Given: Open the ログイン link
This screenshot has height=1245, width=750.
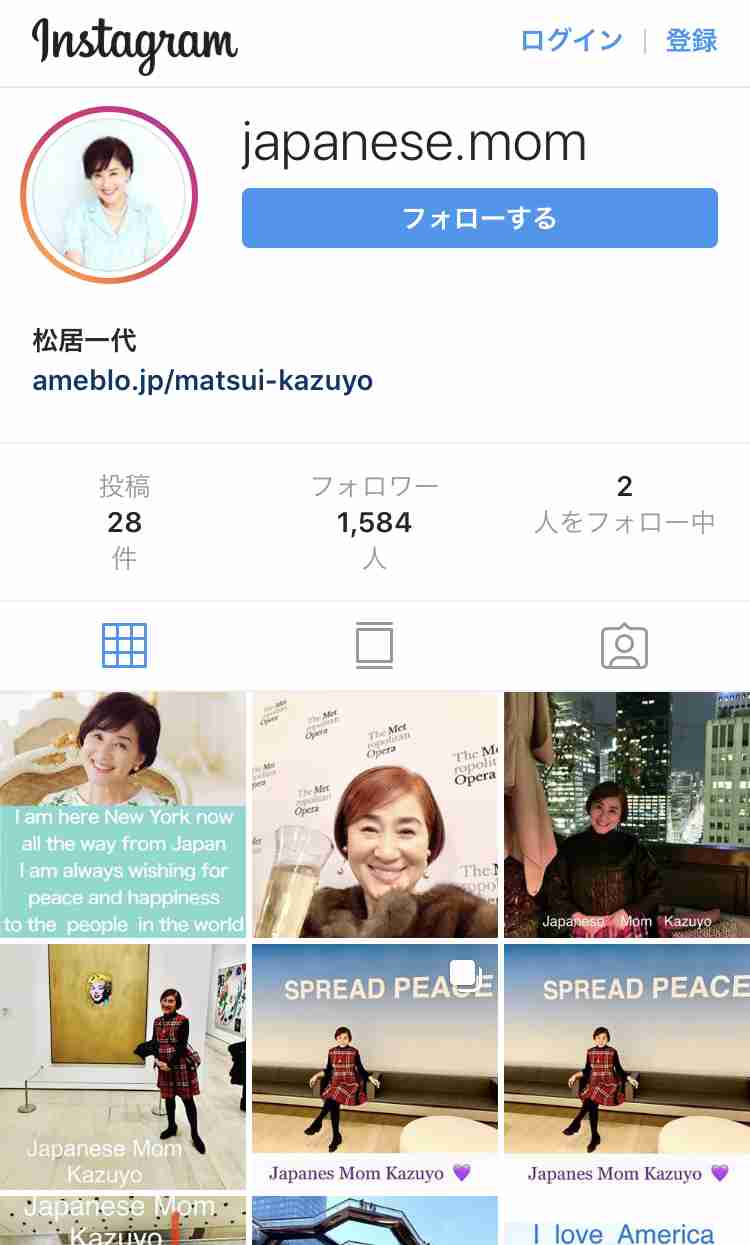Looking at the screenshot, I should (x=570, y=40).
